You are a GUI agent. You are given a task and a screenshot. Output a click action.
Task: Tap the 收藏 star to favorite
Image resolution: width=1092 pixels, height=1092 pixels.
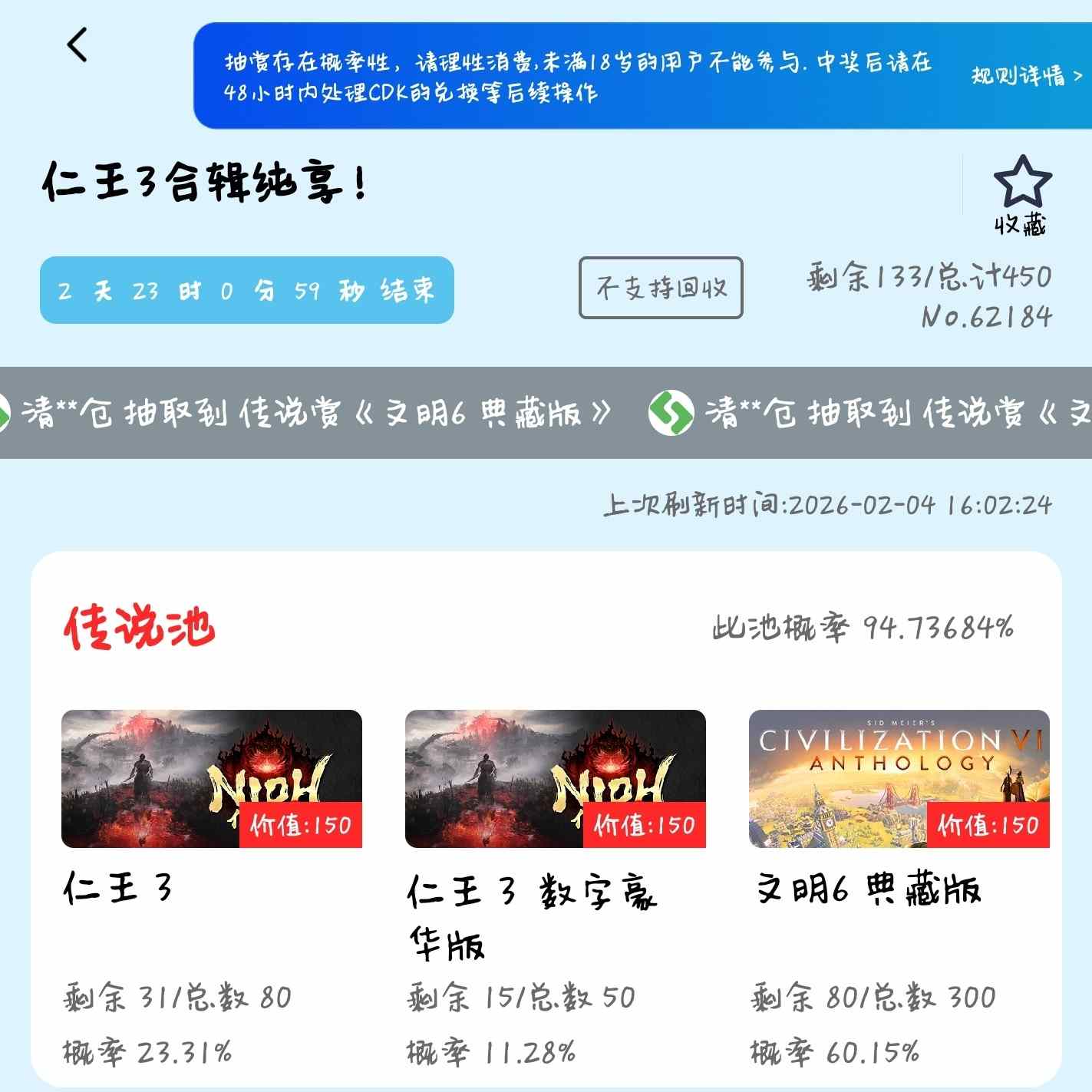click(1021, 183)
